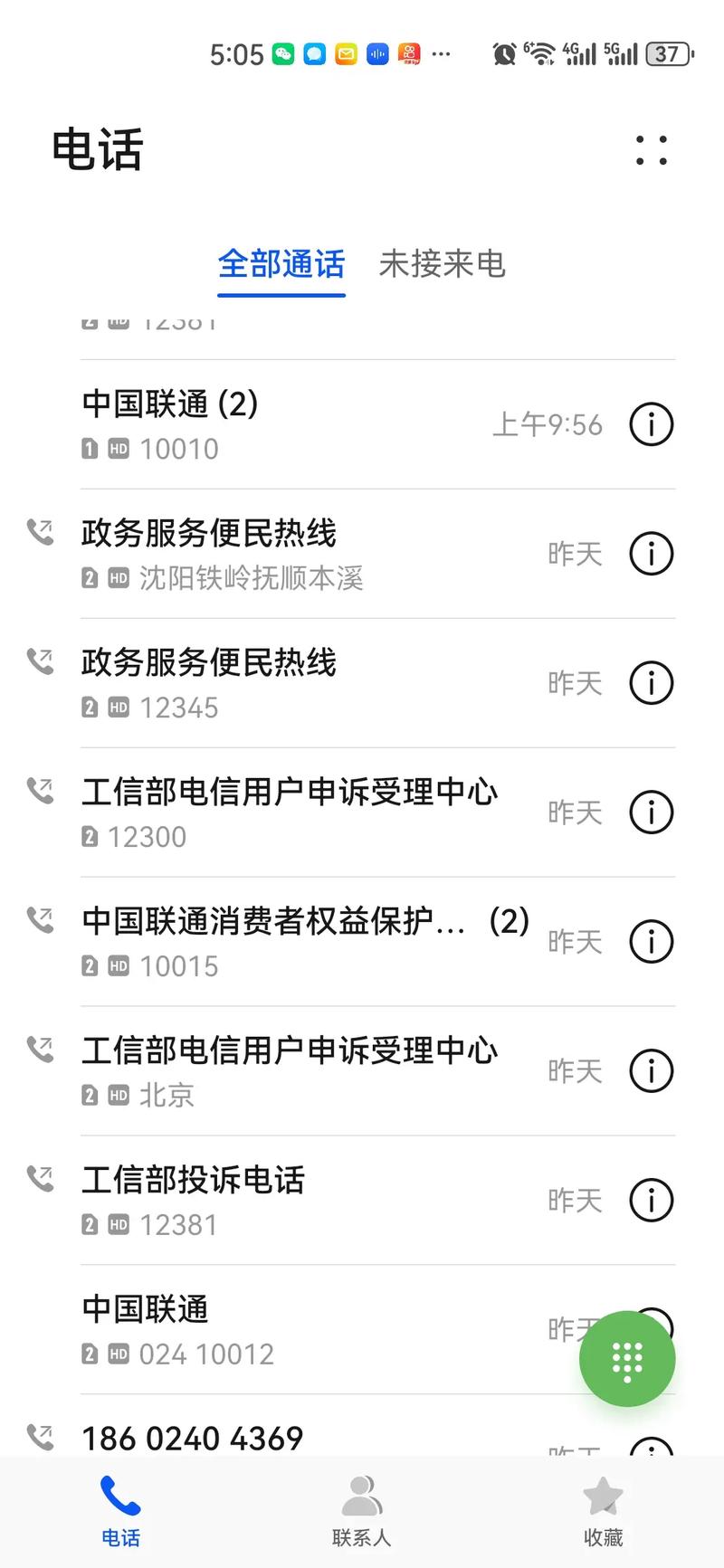This screenshot has width=724, height=1568.
Task: Tap the number 186 0240 4369
Action: pyautogui.click(x=193, y=1436)
